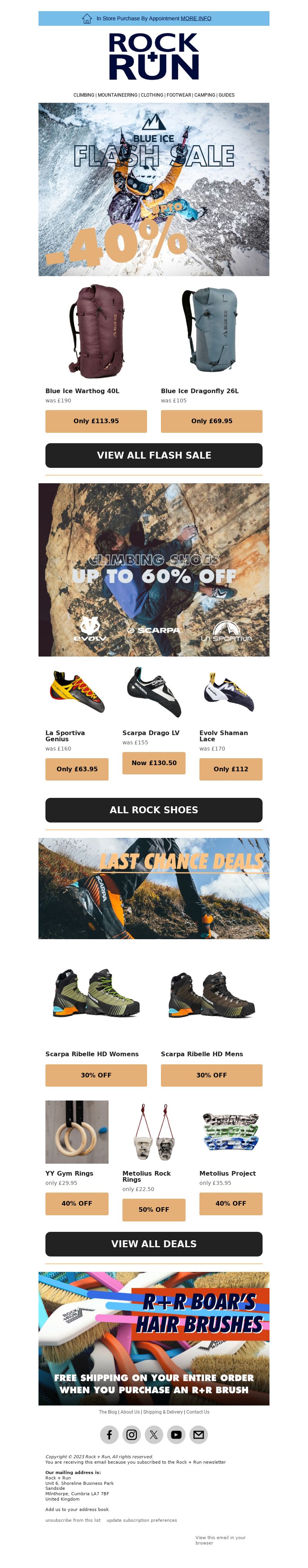Image resolution: width=308 pixels, height=1568 pixels.
Task: Open the View All Deals button
Action: 154,1243
